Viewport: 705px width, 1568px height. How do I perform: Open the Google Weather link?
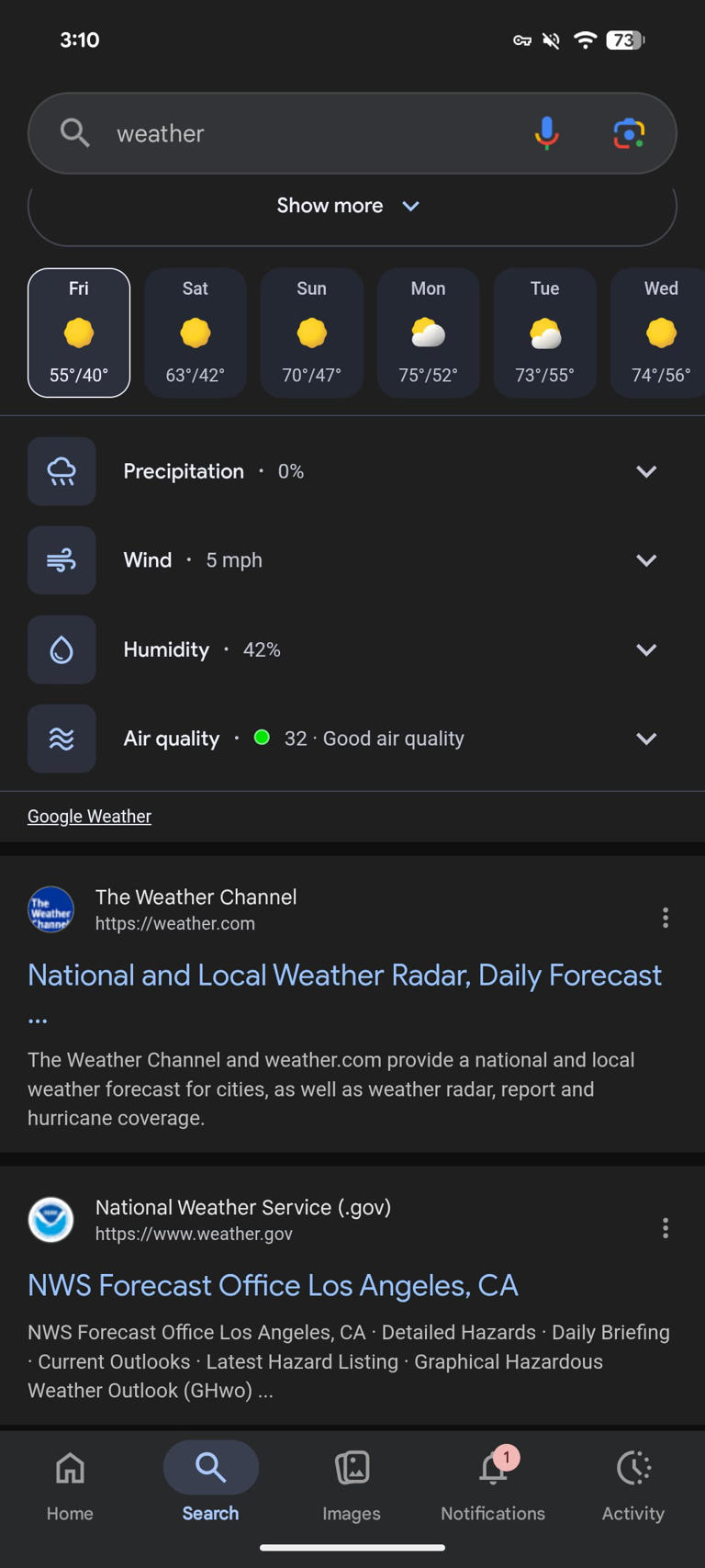point(89,816)
